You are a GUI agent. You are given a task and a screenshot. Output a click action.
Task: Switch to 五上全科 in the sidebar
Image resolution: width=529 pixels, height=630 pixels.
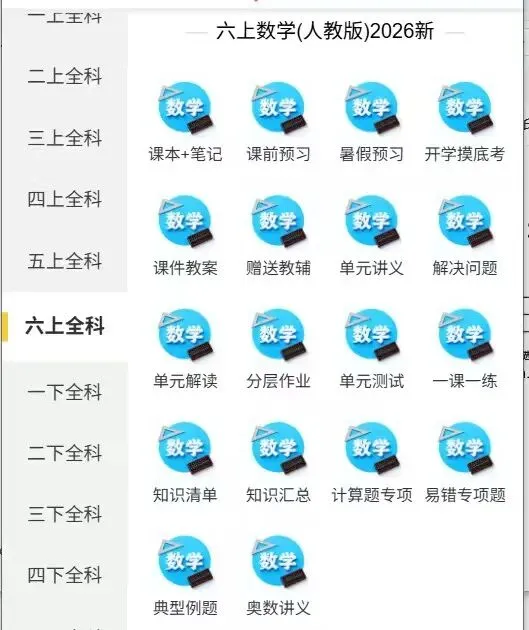(x=65, y=261)
